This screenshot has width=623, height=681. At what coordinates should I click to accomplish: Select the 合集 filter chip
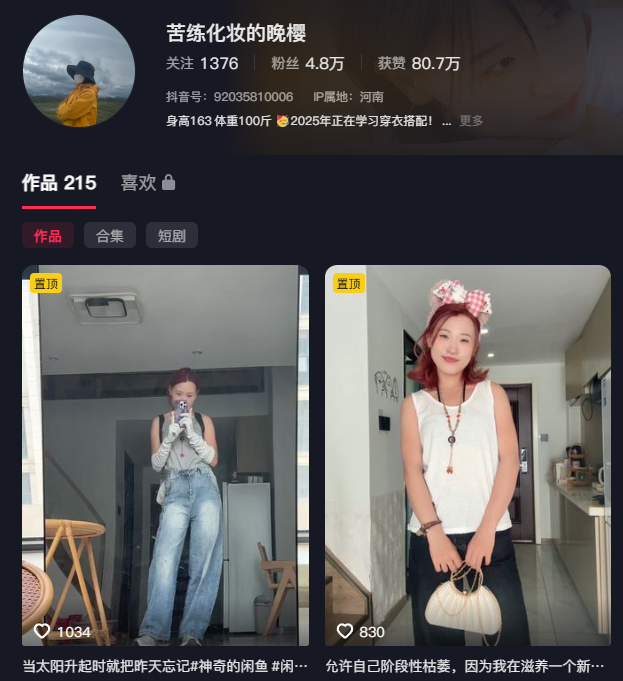tap(110, 236)
